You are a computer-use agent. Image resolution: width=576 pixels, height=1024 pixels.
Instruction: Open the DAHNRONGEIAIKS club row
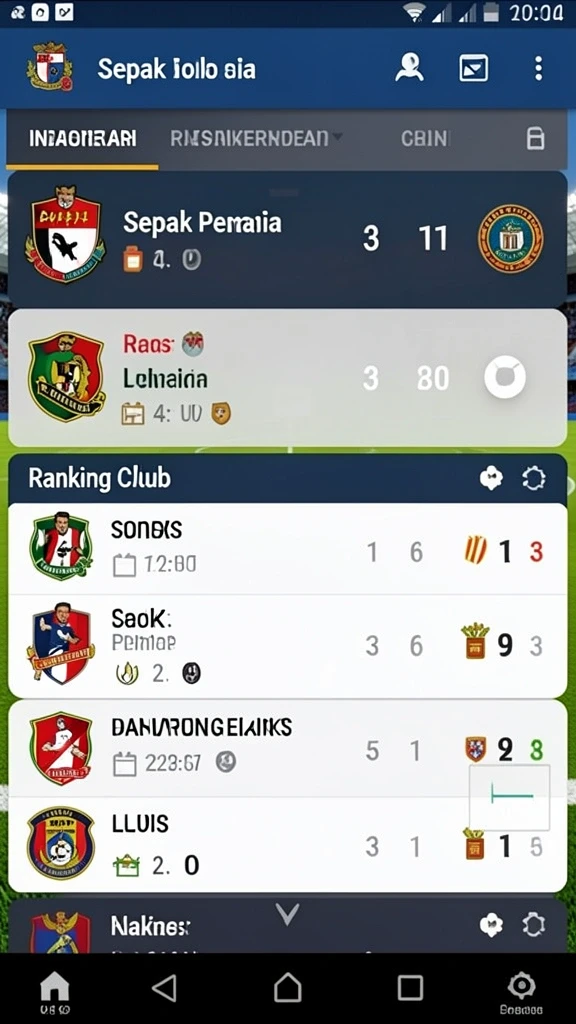tap(287, 748)
